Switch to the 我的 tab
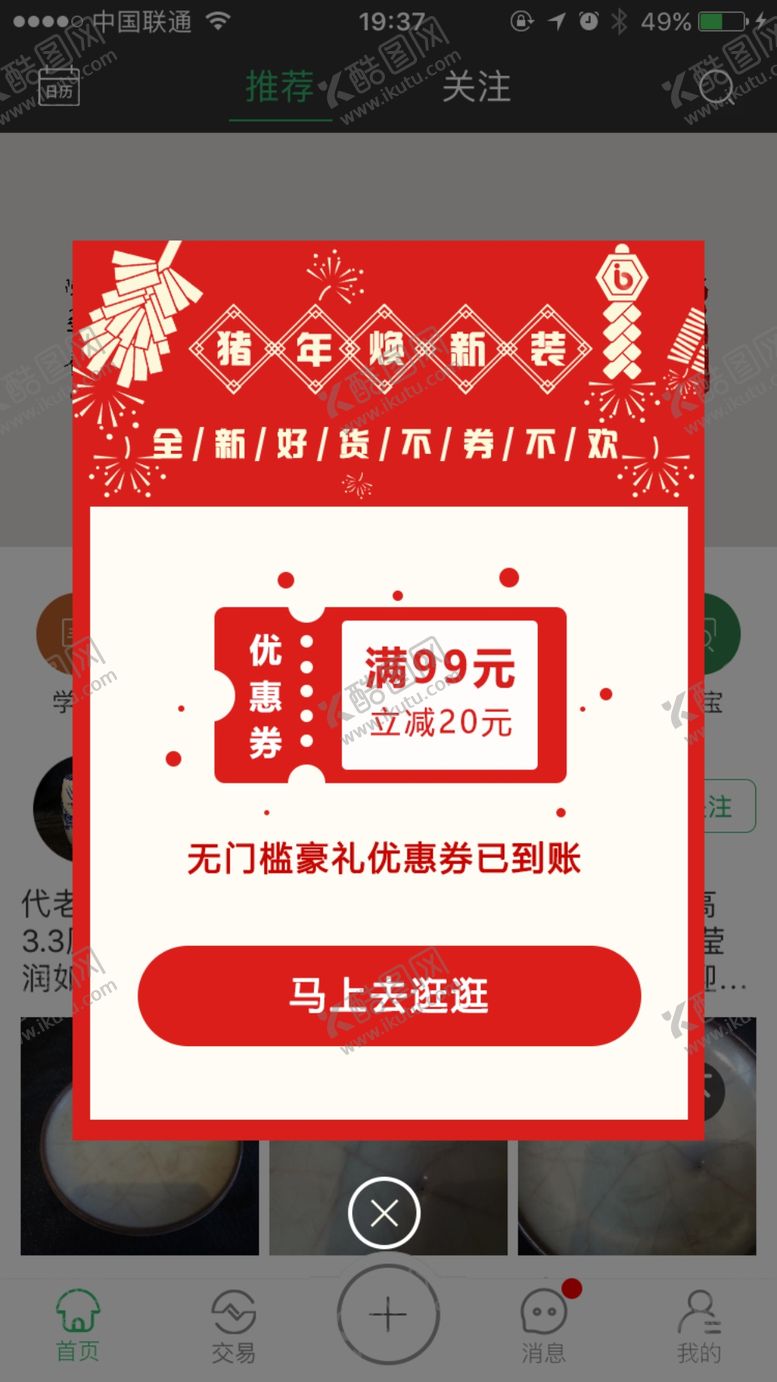 [x=699, y=1326]
